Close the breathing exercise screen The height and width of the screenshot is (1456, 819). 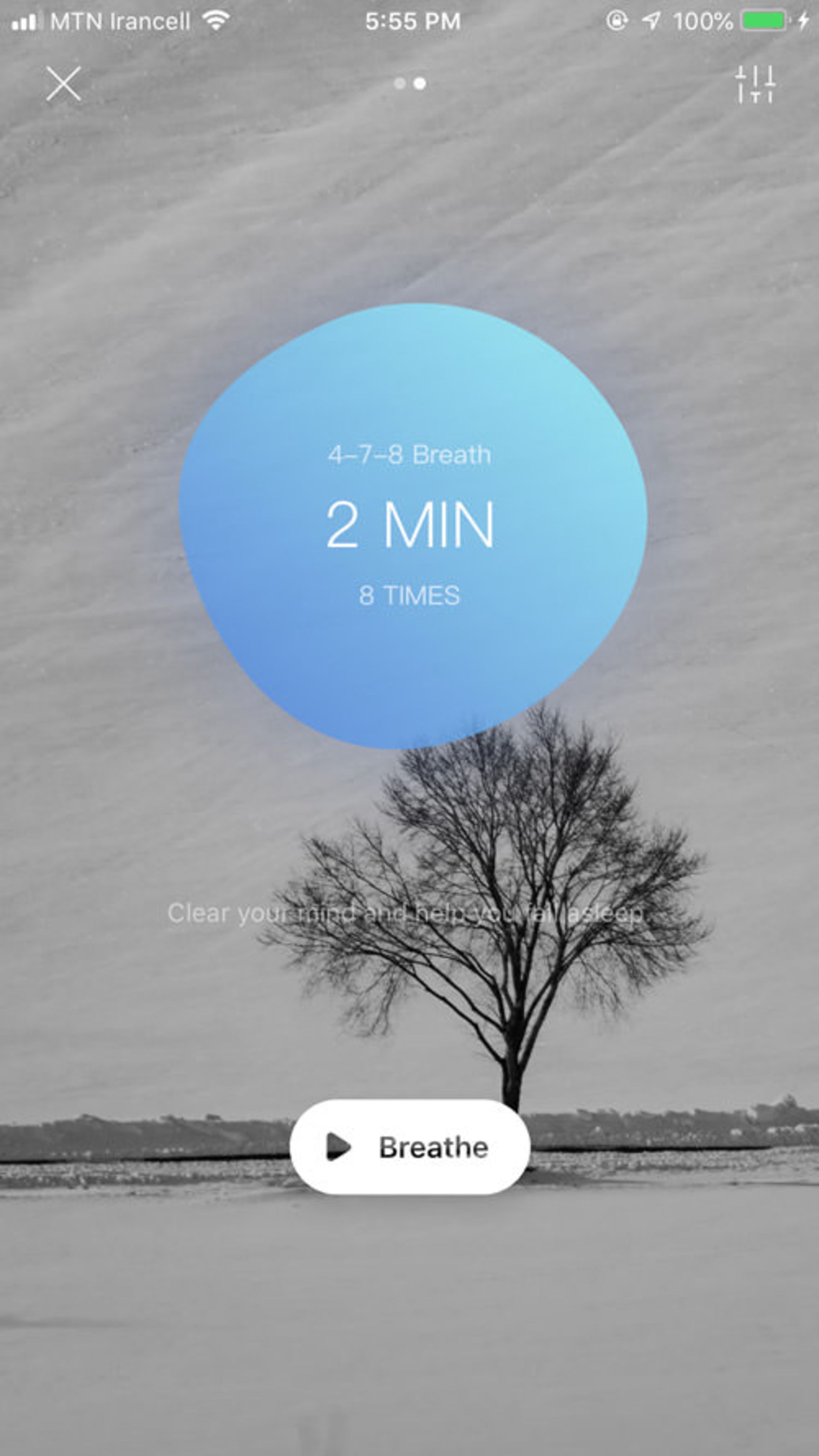(63, 84)
